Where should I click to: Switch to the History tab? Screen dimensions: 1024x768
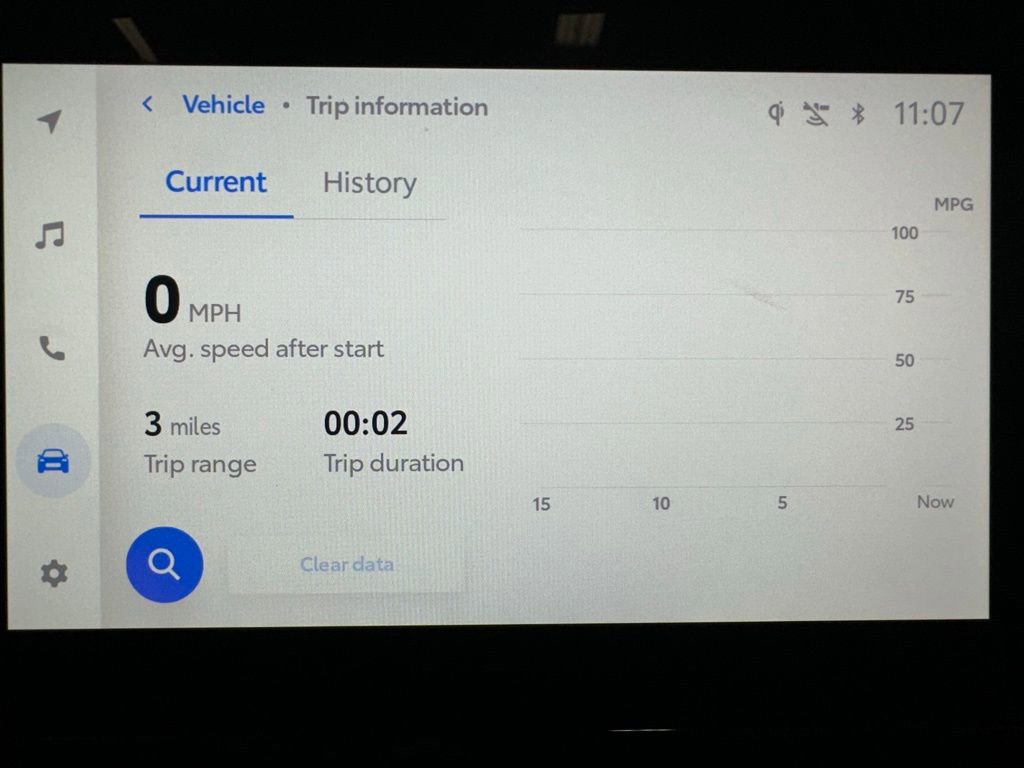pyautogui.click(x=369, y=183)
